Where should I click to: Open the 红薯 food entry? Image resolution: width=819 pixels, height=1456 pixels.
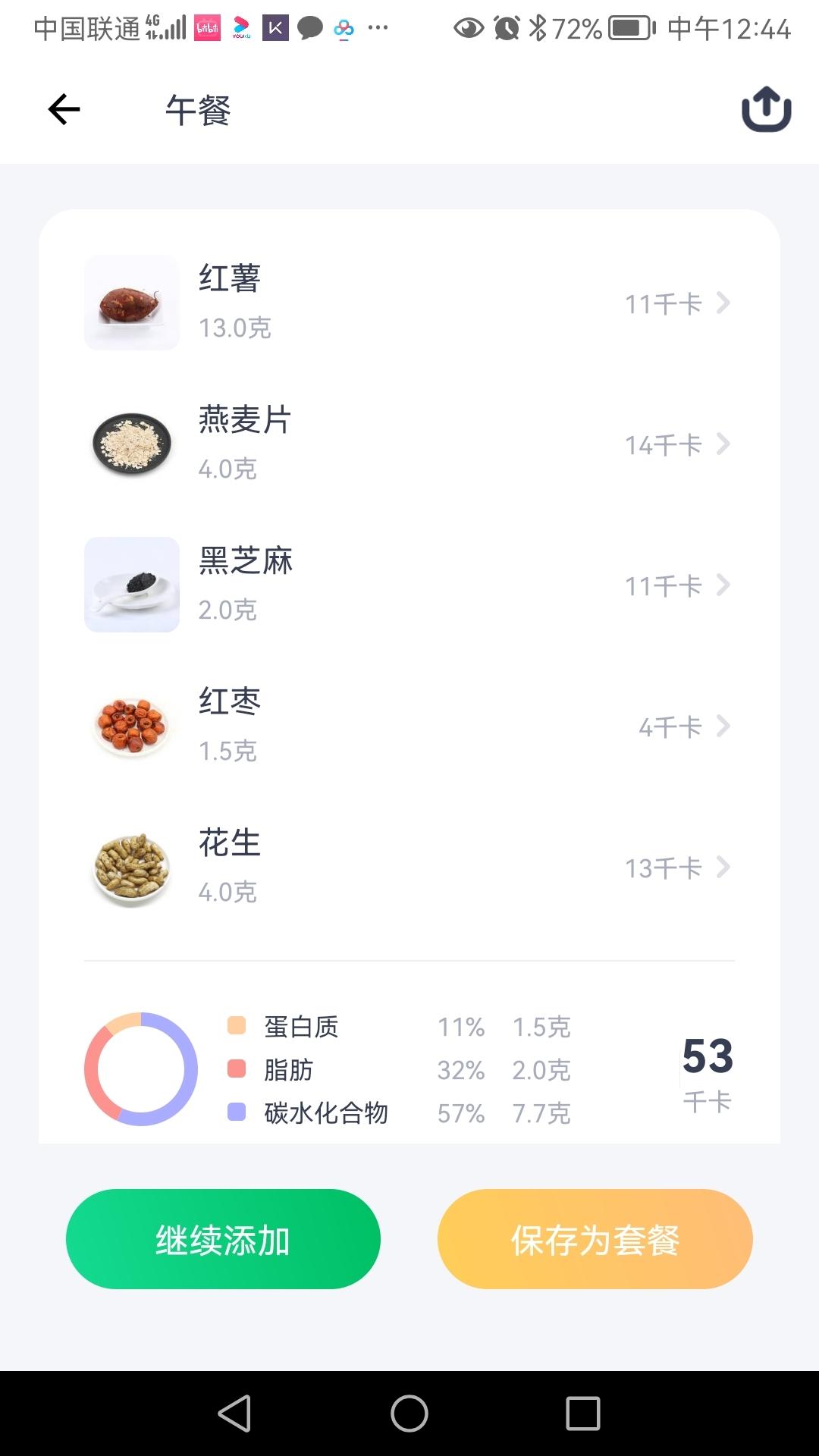click(409, 303)
